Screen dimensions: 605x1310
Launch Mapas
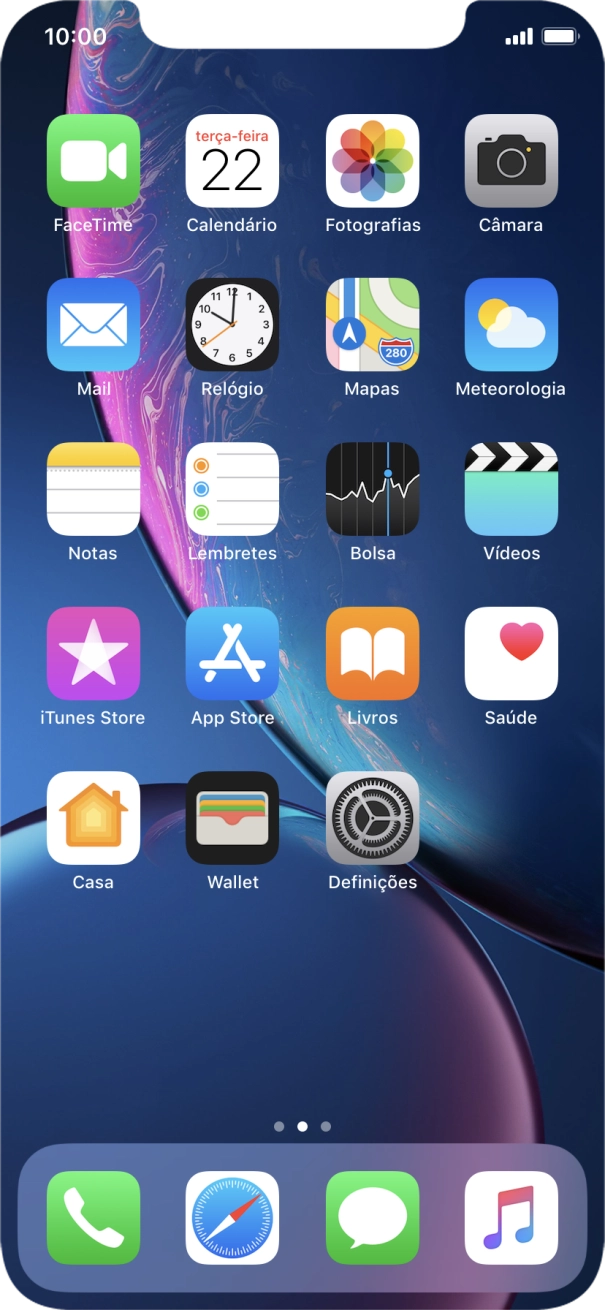372,325
